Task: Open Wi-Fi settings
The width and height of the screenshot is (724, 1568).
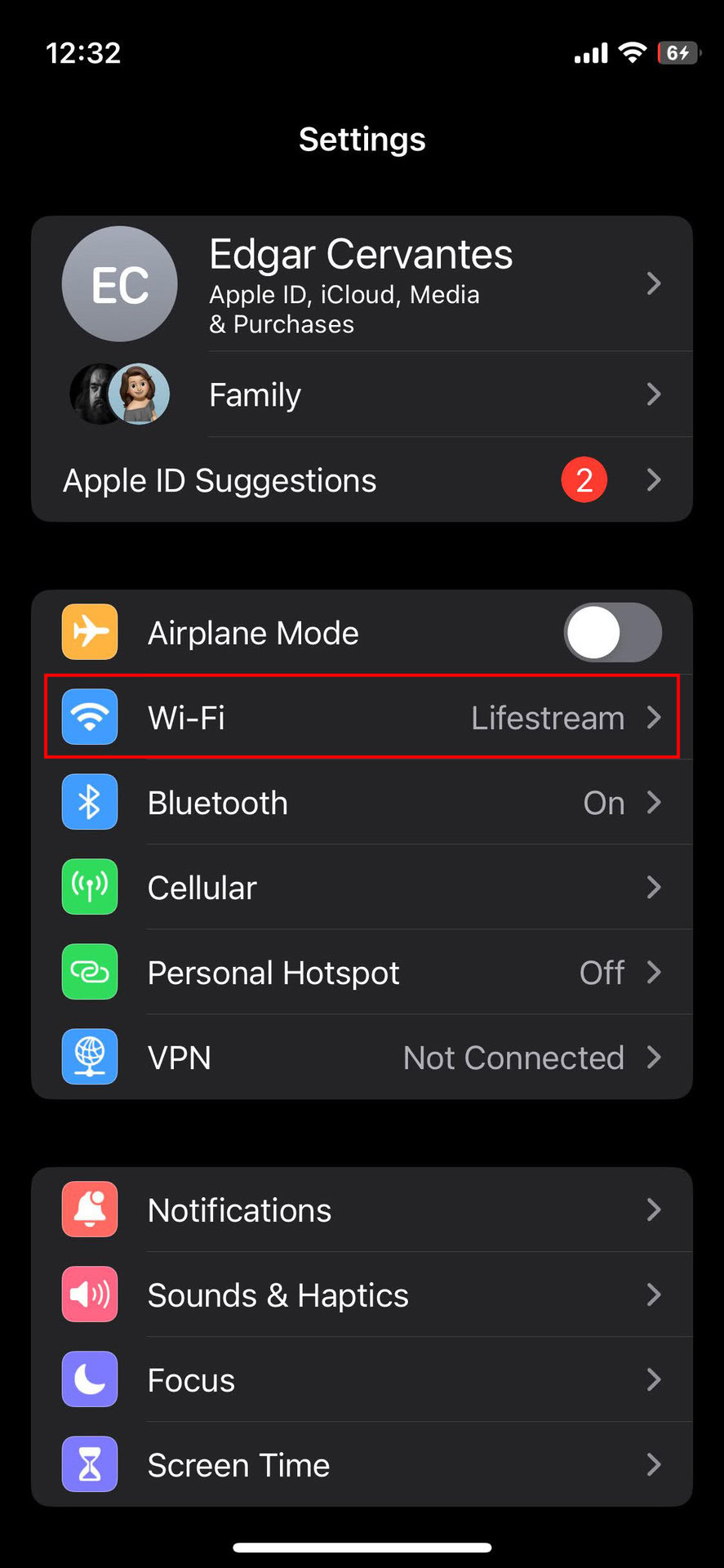Action: [x=361, y=718]
